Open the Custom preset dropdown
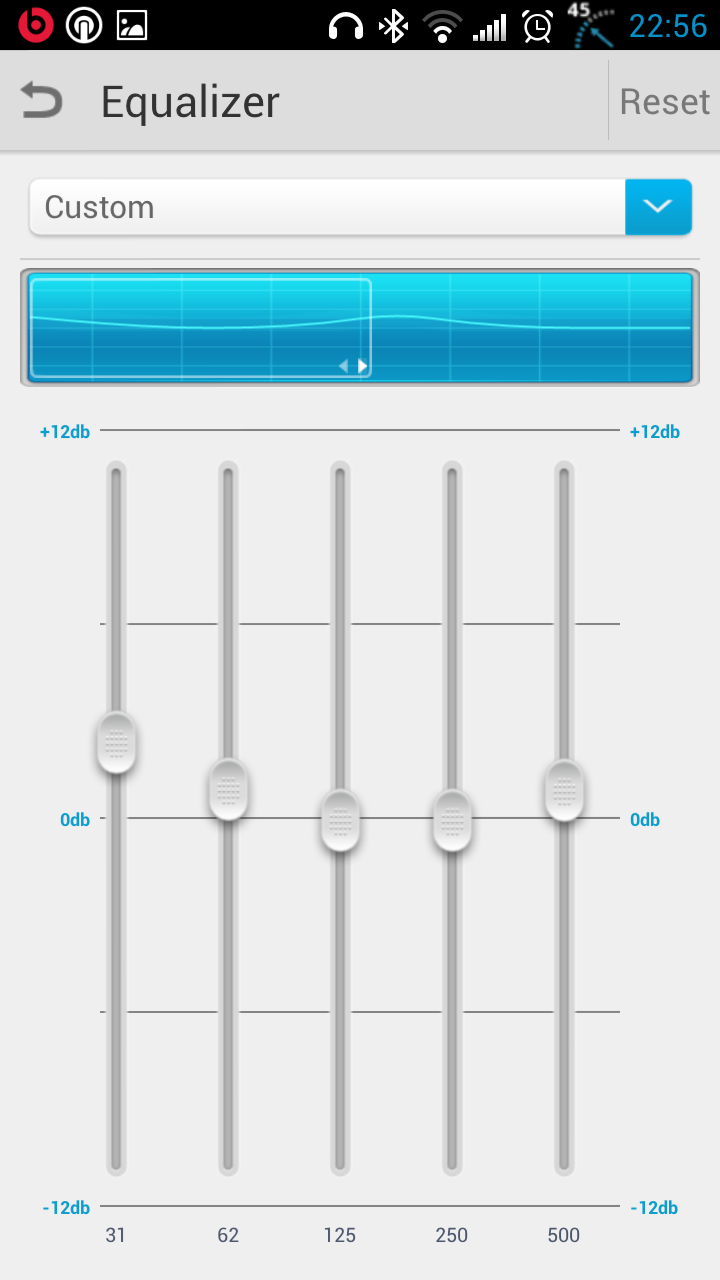 [360, 207]
